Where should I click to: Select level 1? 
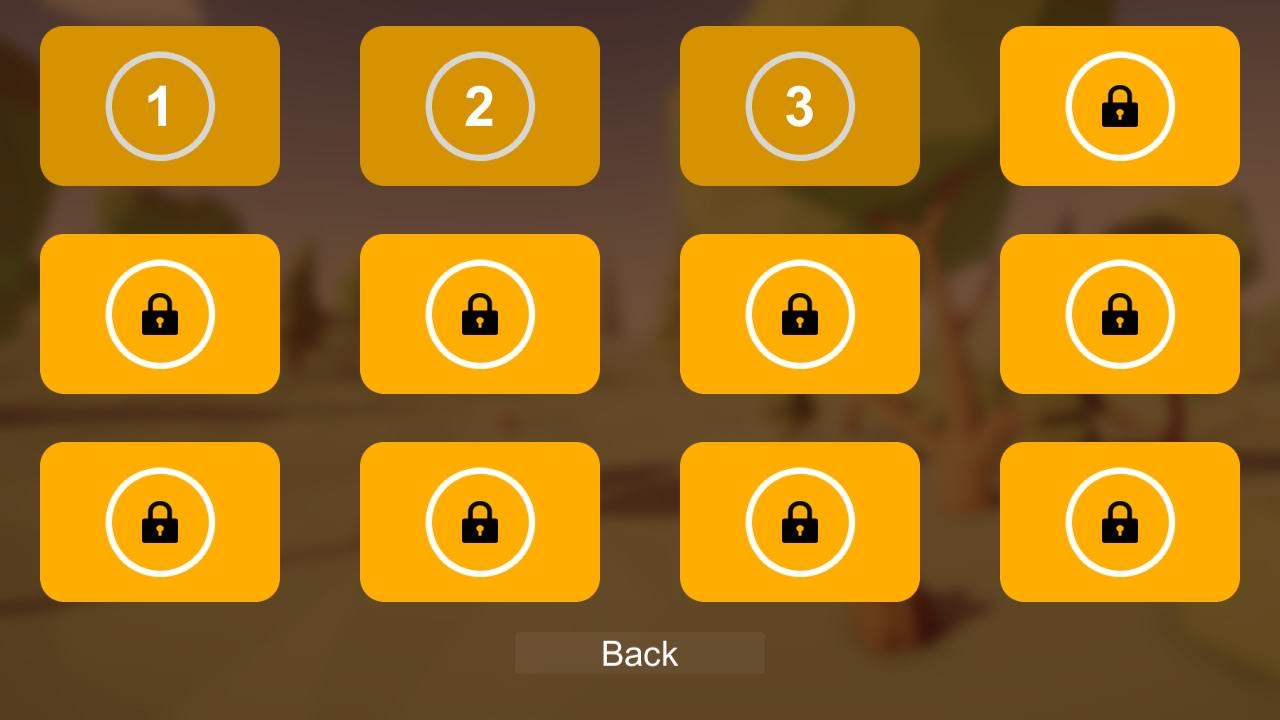pos(160,106)
